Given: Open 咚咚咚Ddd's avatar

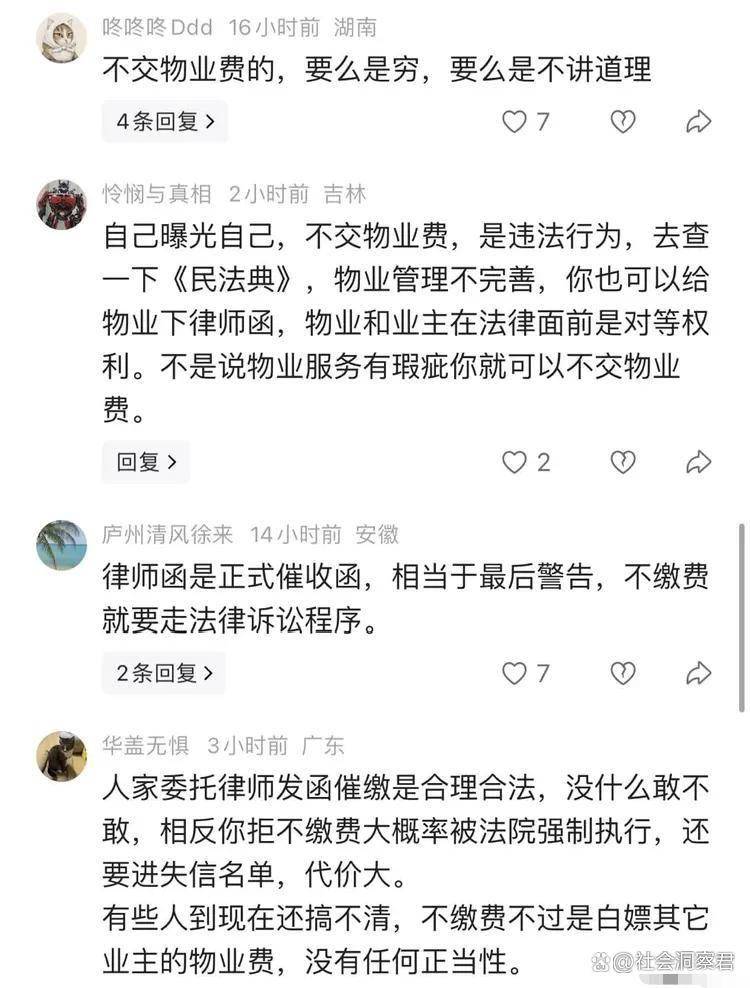Looking at the screenshot, I should pyautogui.click(x=61, y=38).
